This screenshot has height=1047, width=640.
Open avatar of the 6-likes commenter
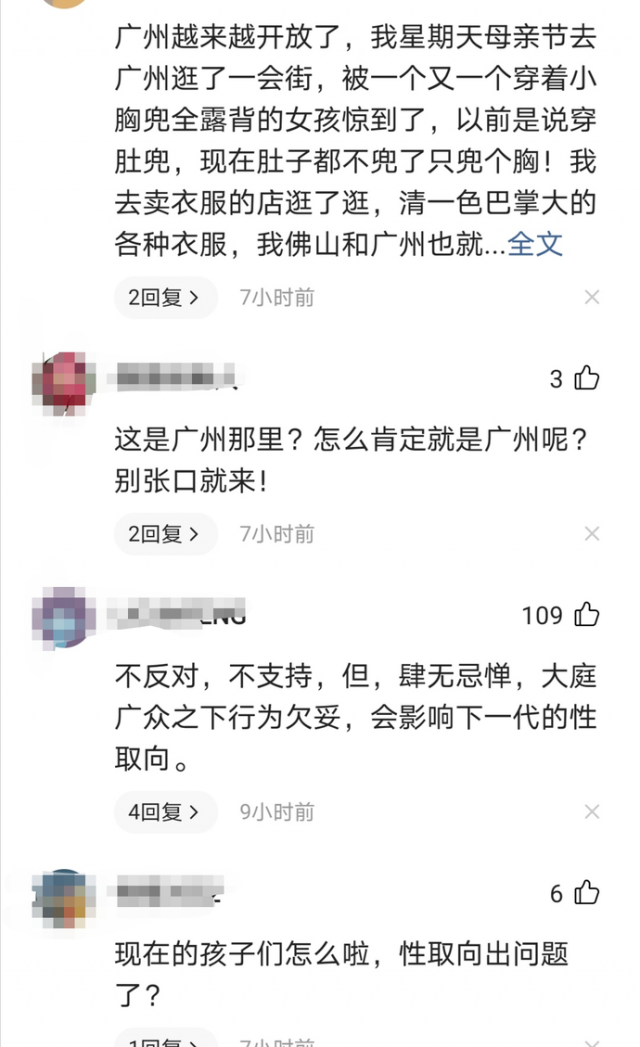click(64, 898)
